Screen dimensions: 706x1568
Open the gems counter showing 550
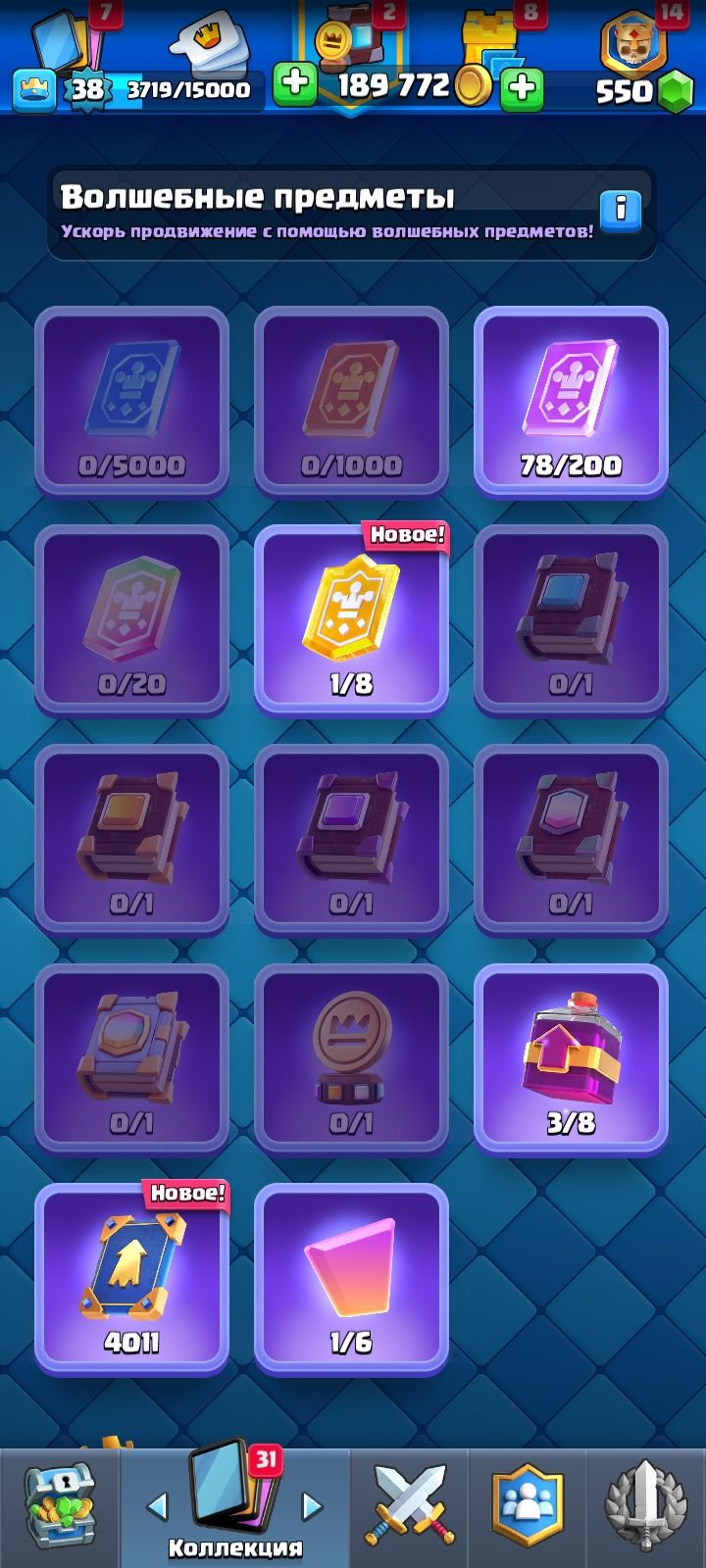coord(642,90)
